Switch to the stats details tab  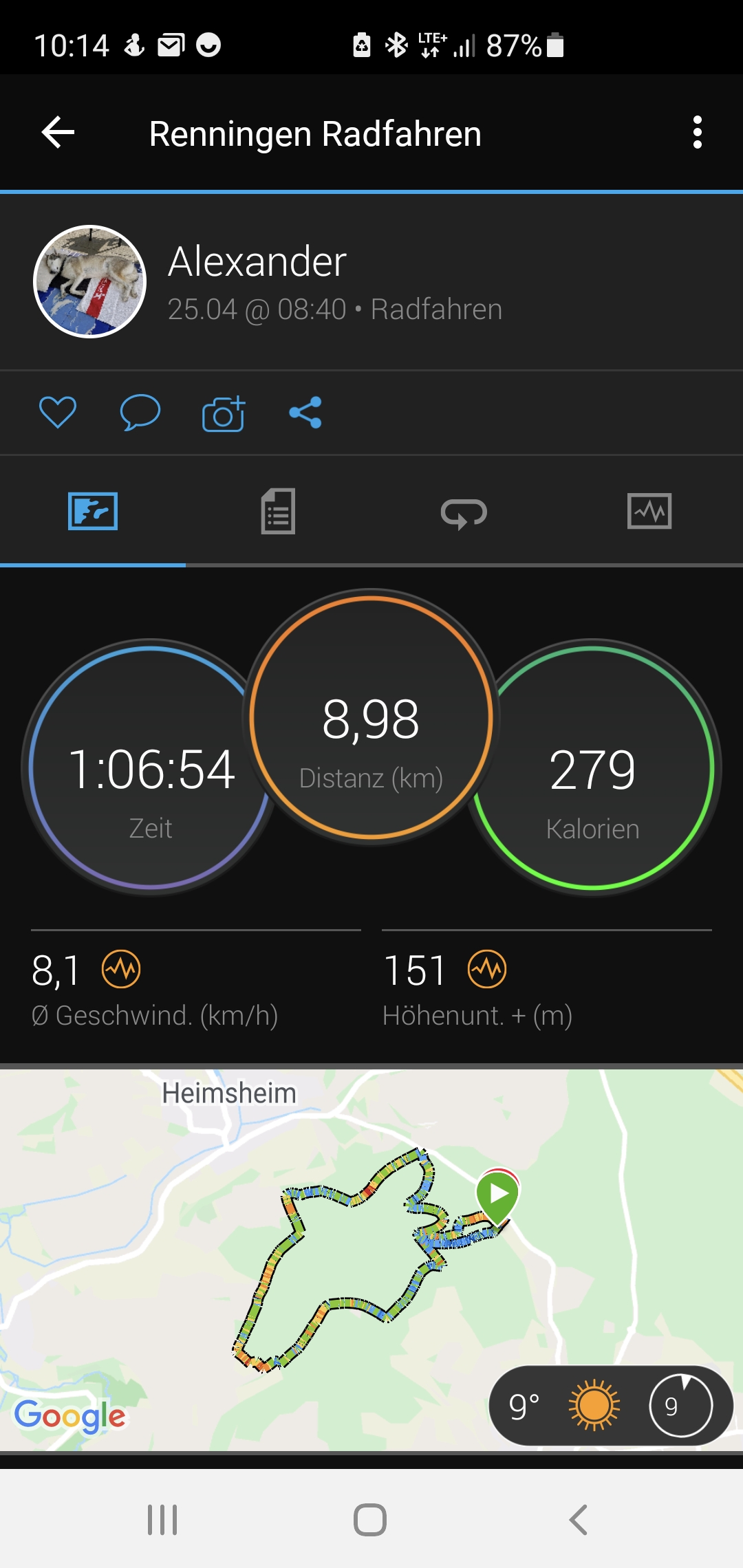[x=278, y=512]
